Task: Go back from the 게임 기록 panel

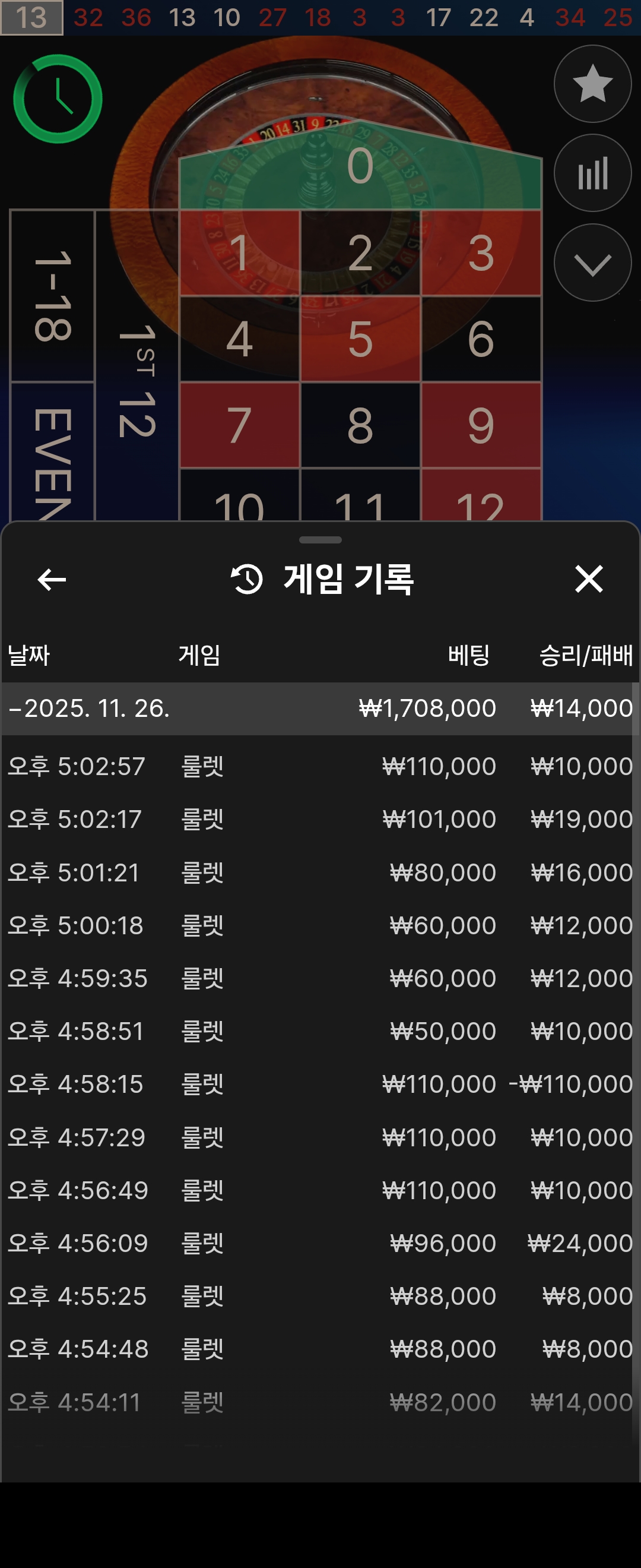Action: click(52, 579)
